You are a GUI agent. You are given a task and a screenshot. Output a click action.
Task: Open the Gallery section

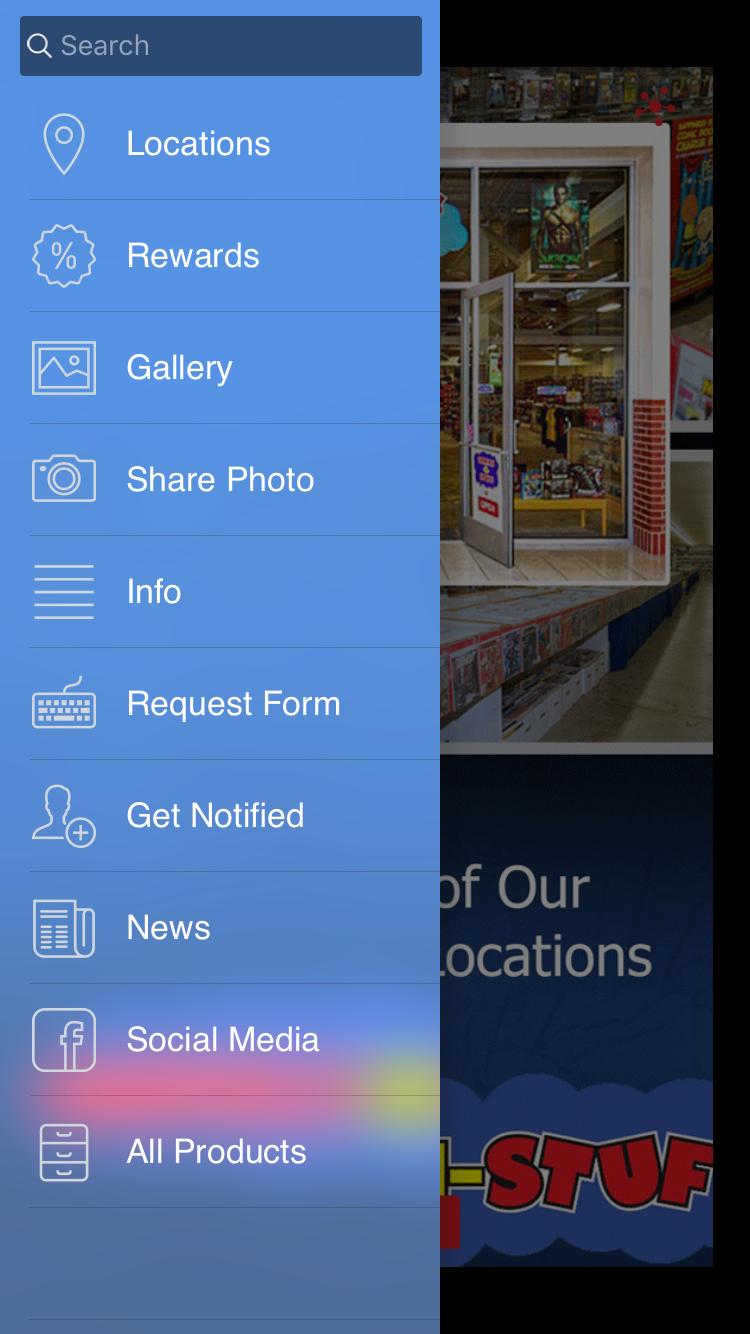[x=180, y=368]
